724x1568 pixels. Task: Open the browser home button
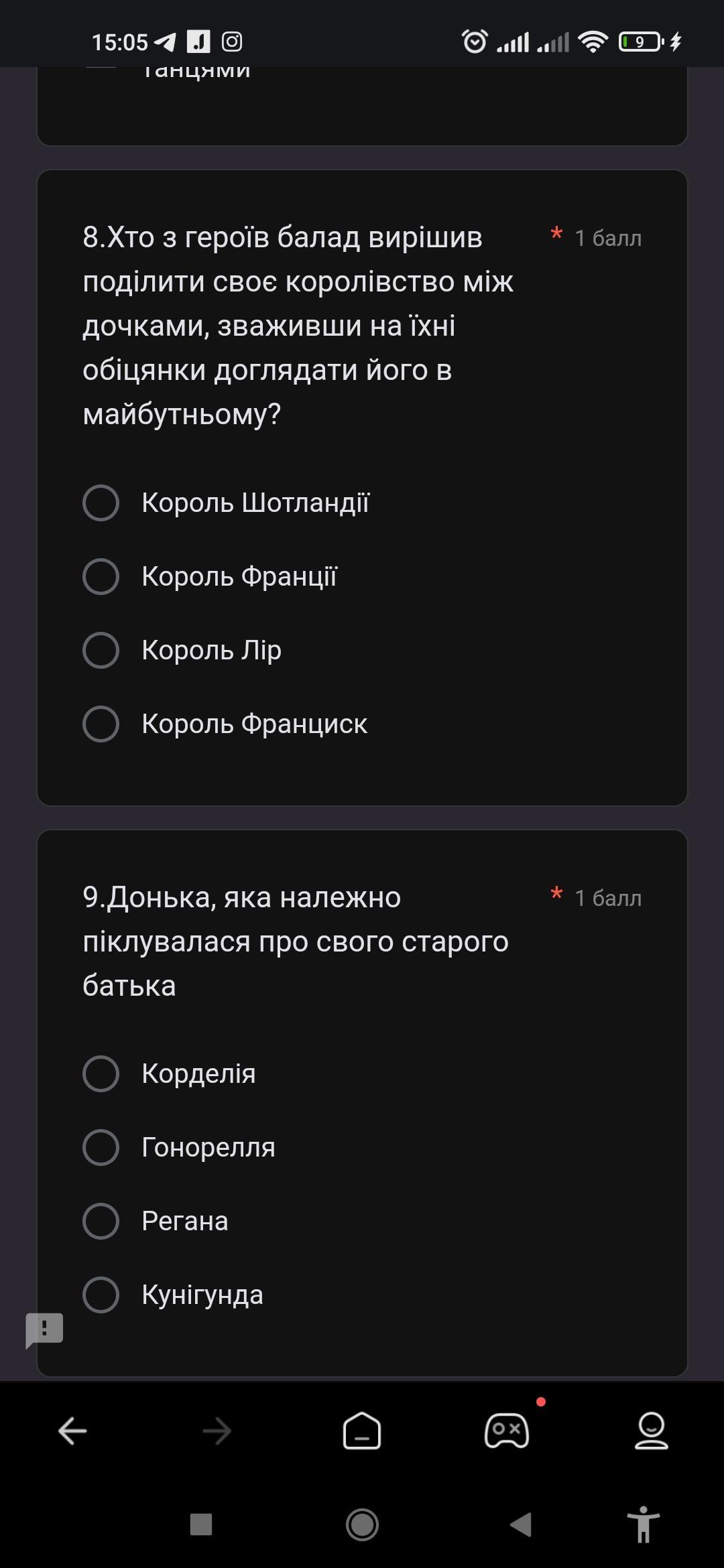pos(362,1431)
